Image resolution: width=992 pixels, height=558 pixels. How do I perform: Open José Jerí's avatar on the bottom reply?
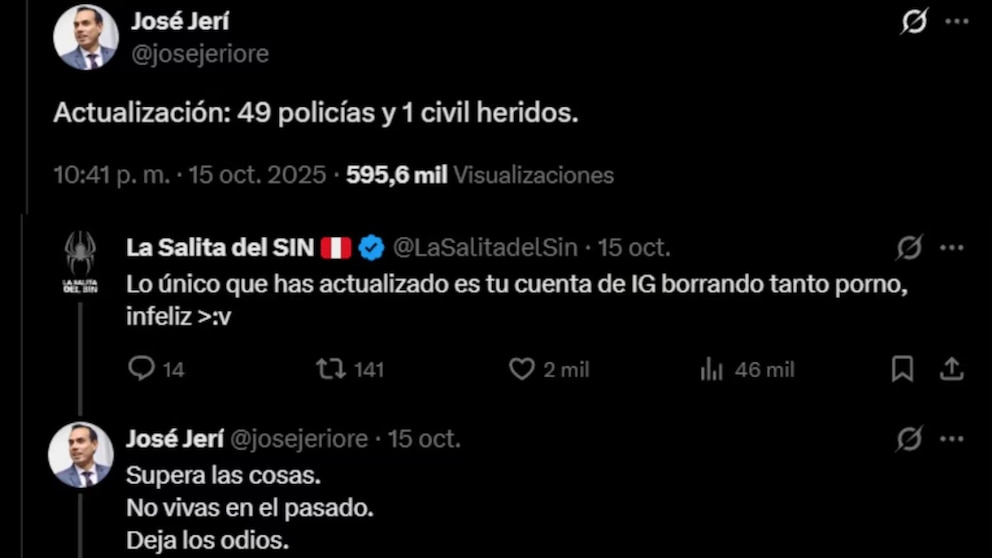pyautogui.click(x=81, y=455)
